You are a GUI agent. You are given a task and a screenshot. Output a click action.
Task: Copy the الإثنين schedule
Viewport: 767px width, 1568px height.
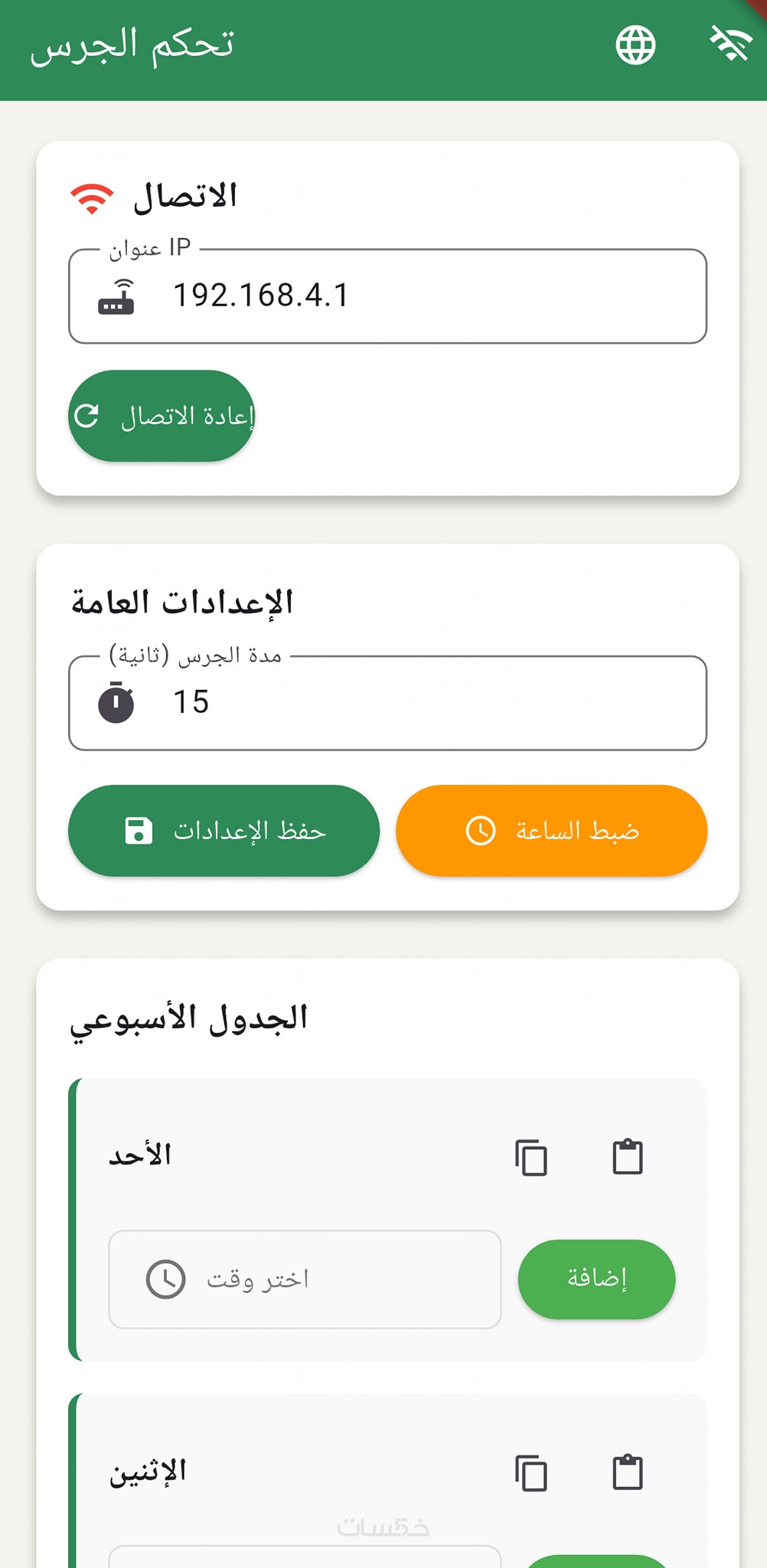531,1472
